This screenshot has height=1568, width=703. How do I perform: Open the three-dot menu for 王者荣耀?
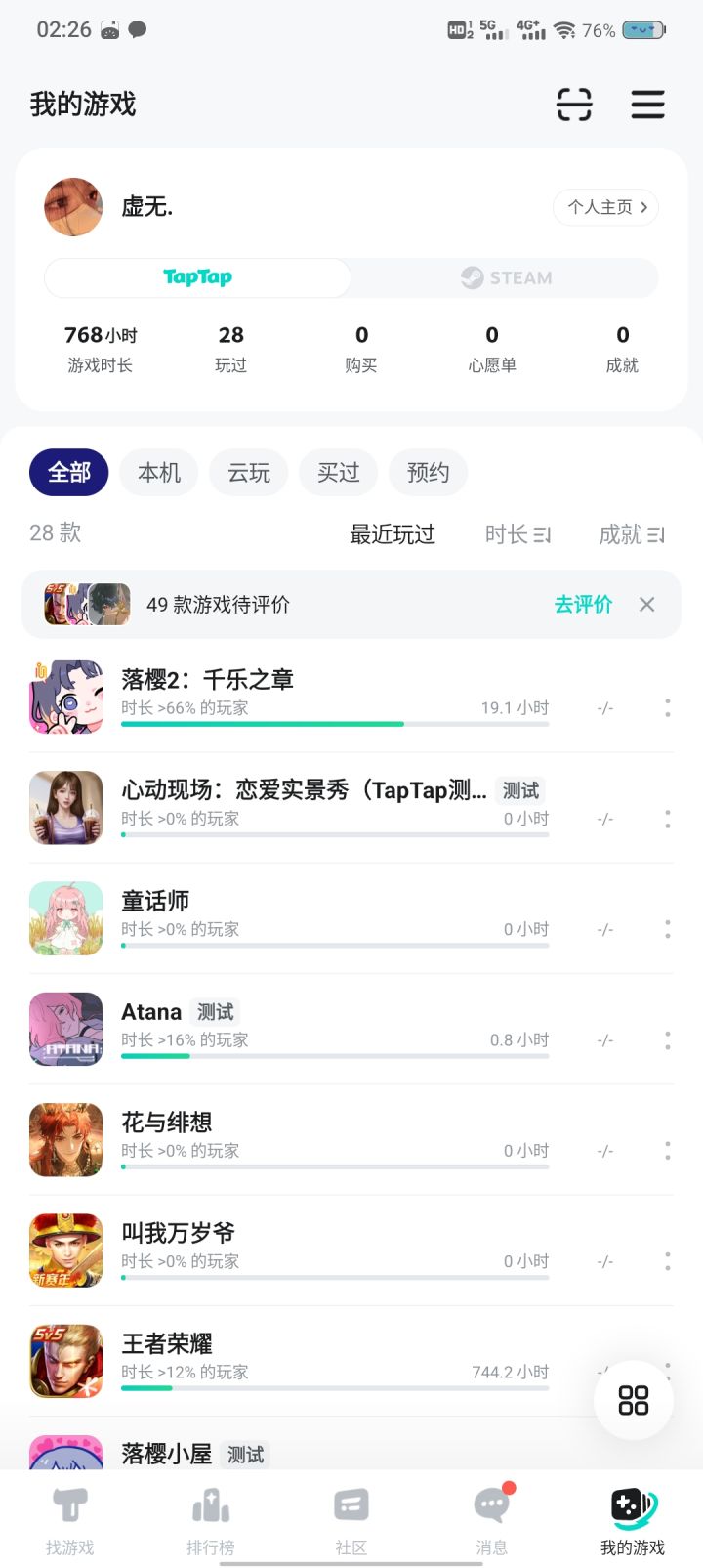point(668,1359)
